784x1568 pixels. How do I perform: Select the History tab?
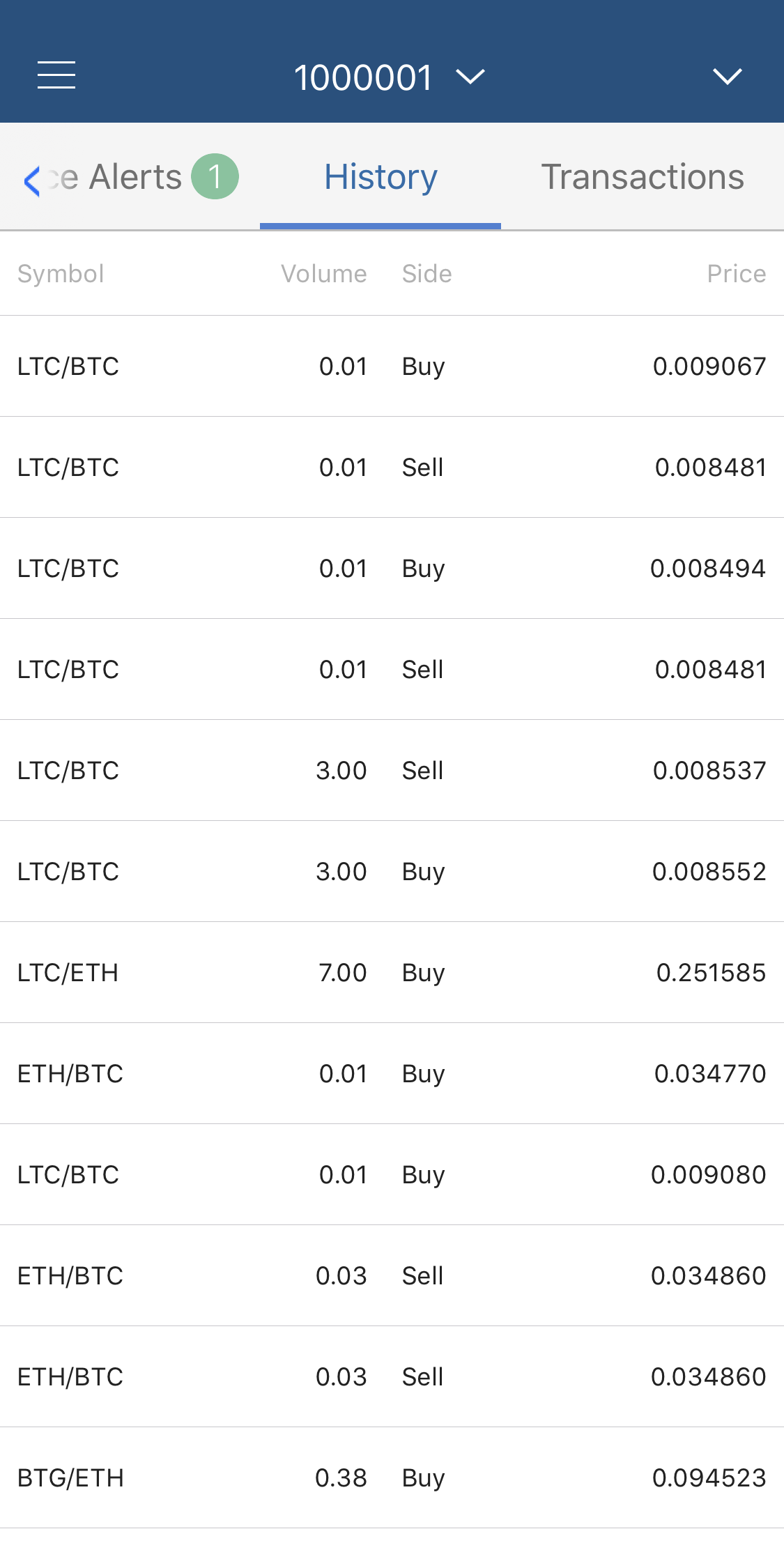(x=381, y=177)
